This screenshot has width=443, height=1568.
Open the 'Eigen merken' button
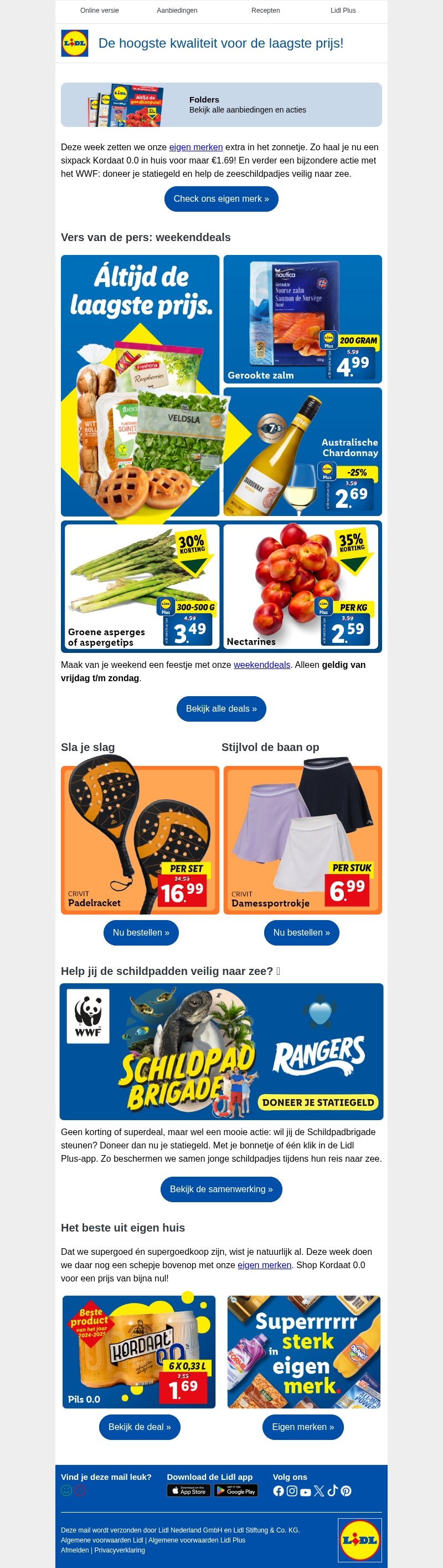click(302, 1427)
